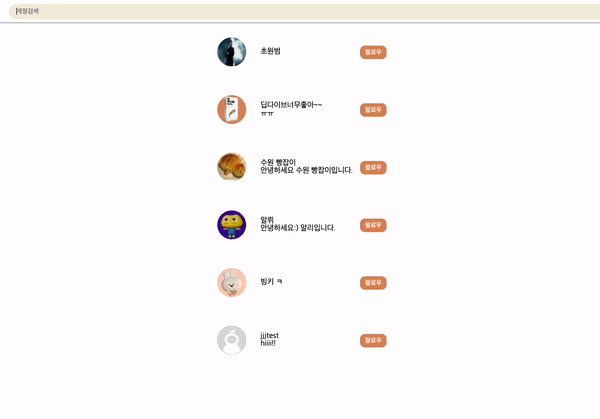Open jjjtest's default avatar
Viewport: 600px width, 419px height.
click(x=232, y=340)
